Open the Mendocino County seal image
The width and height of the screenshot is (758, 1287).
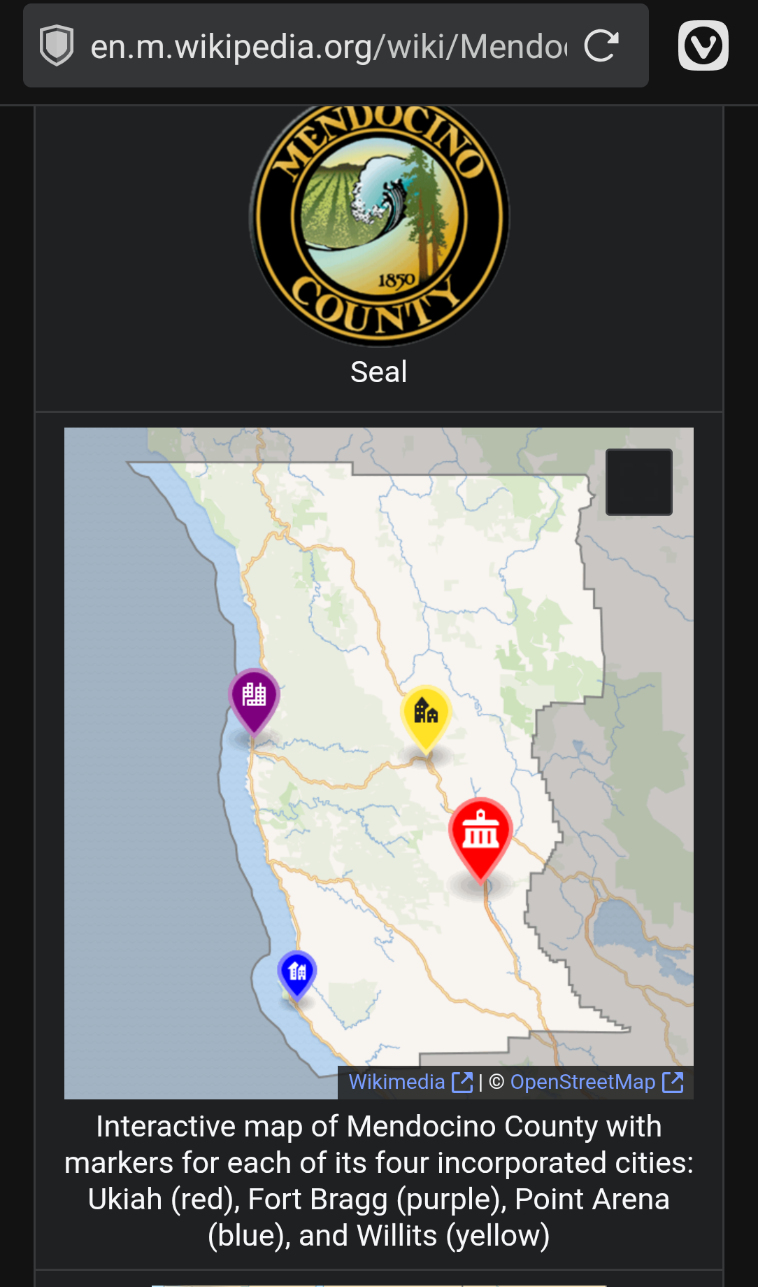[379, 220]
